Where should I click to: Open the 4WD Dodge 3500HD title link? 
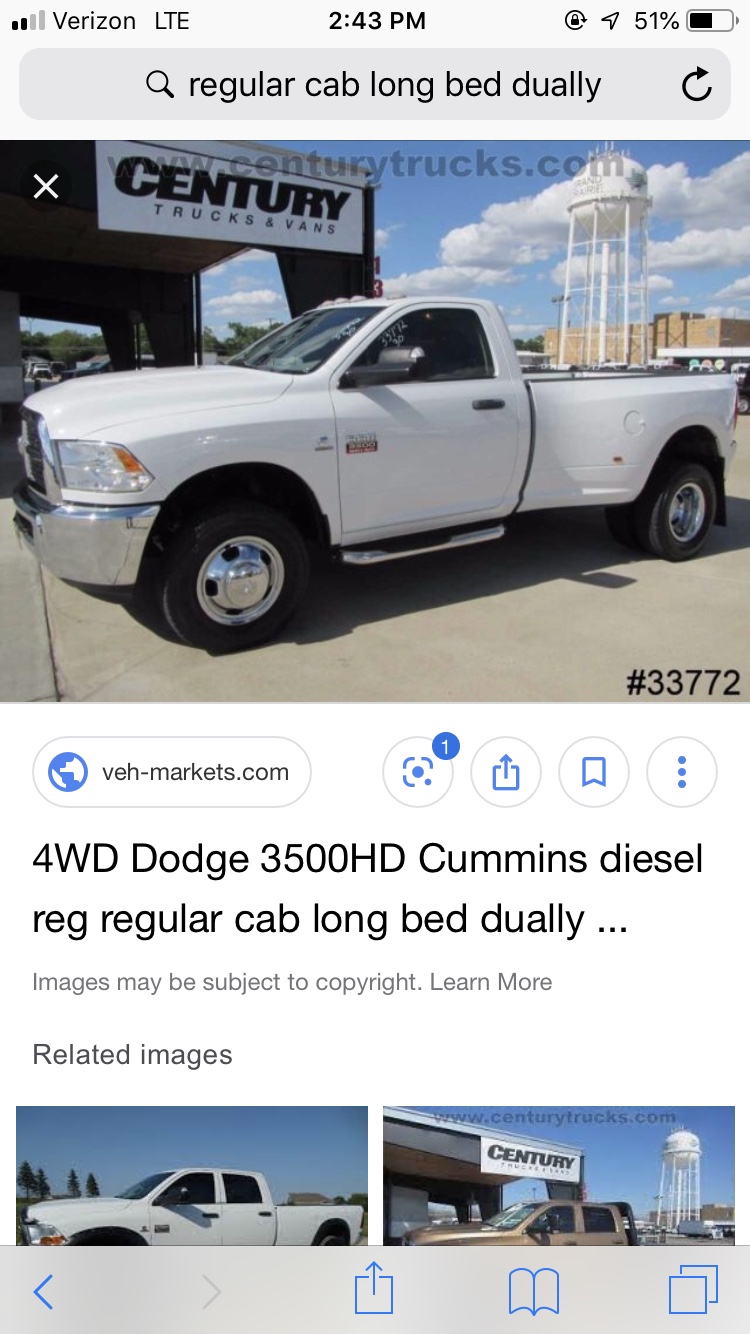coord(368,889)
